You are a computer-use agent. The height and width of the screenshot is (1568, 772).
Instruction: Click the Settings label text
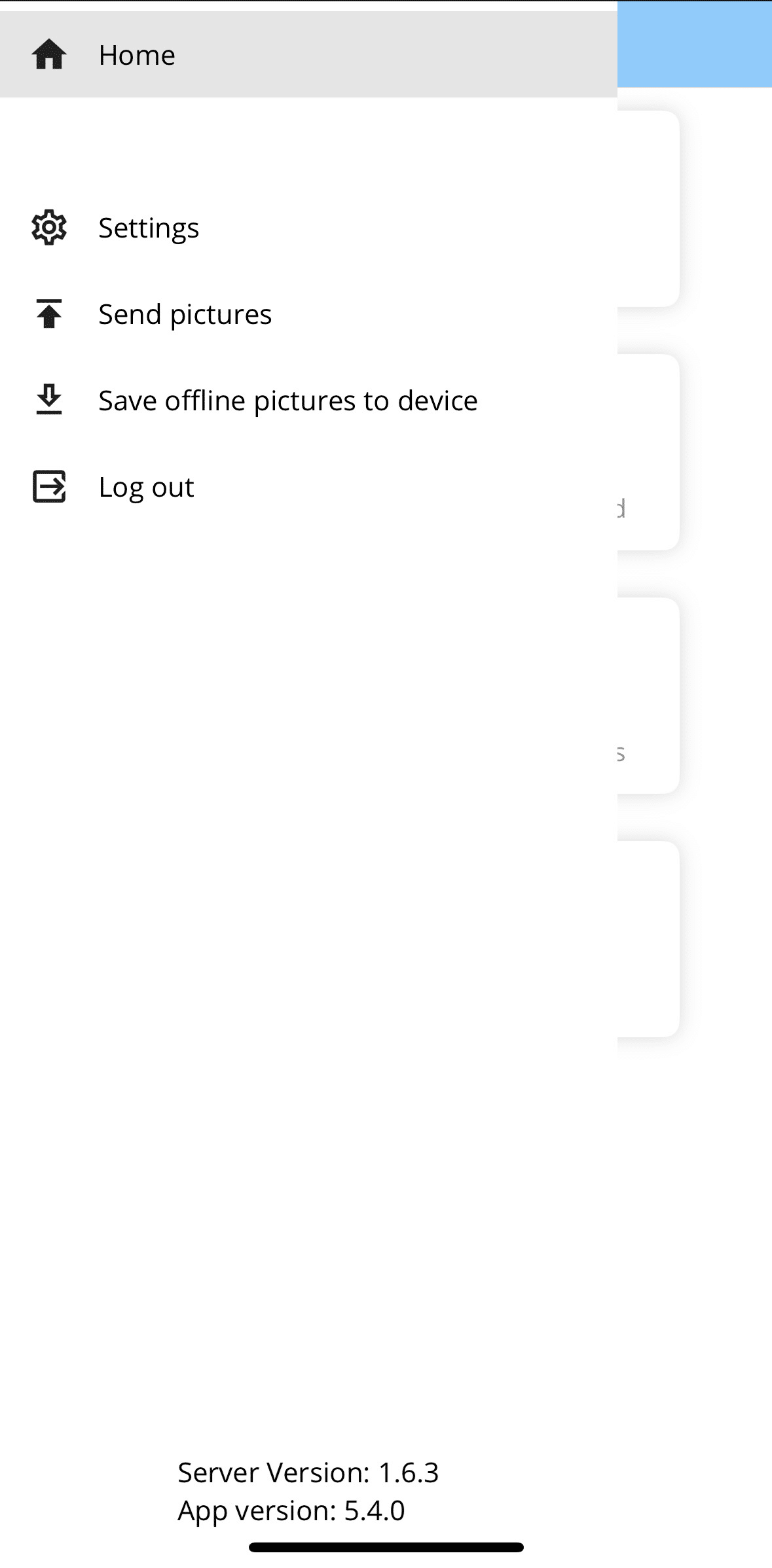[x=149, y=228]
